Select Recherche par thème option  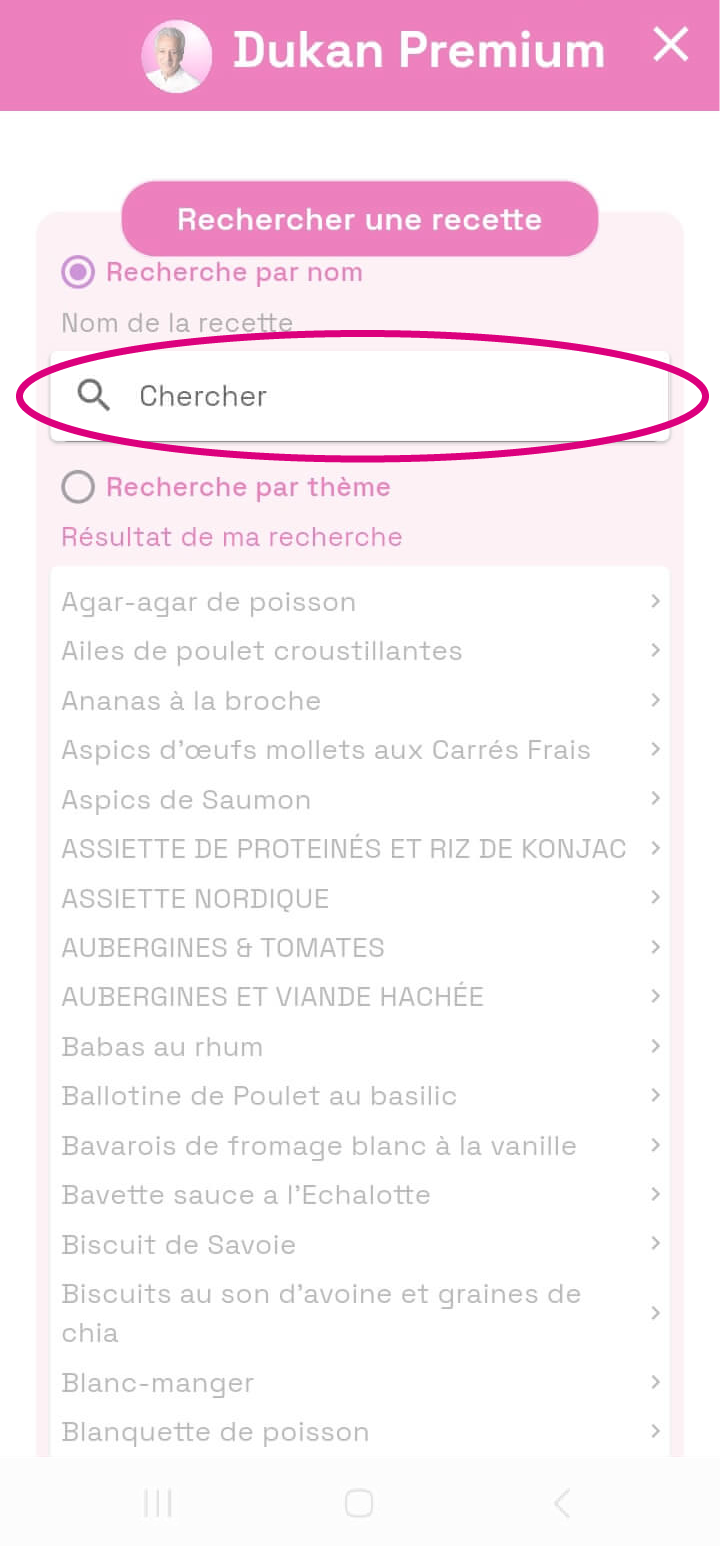pos(78,487)
